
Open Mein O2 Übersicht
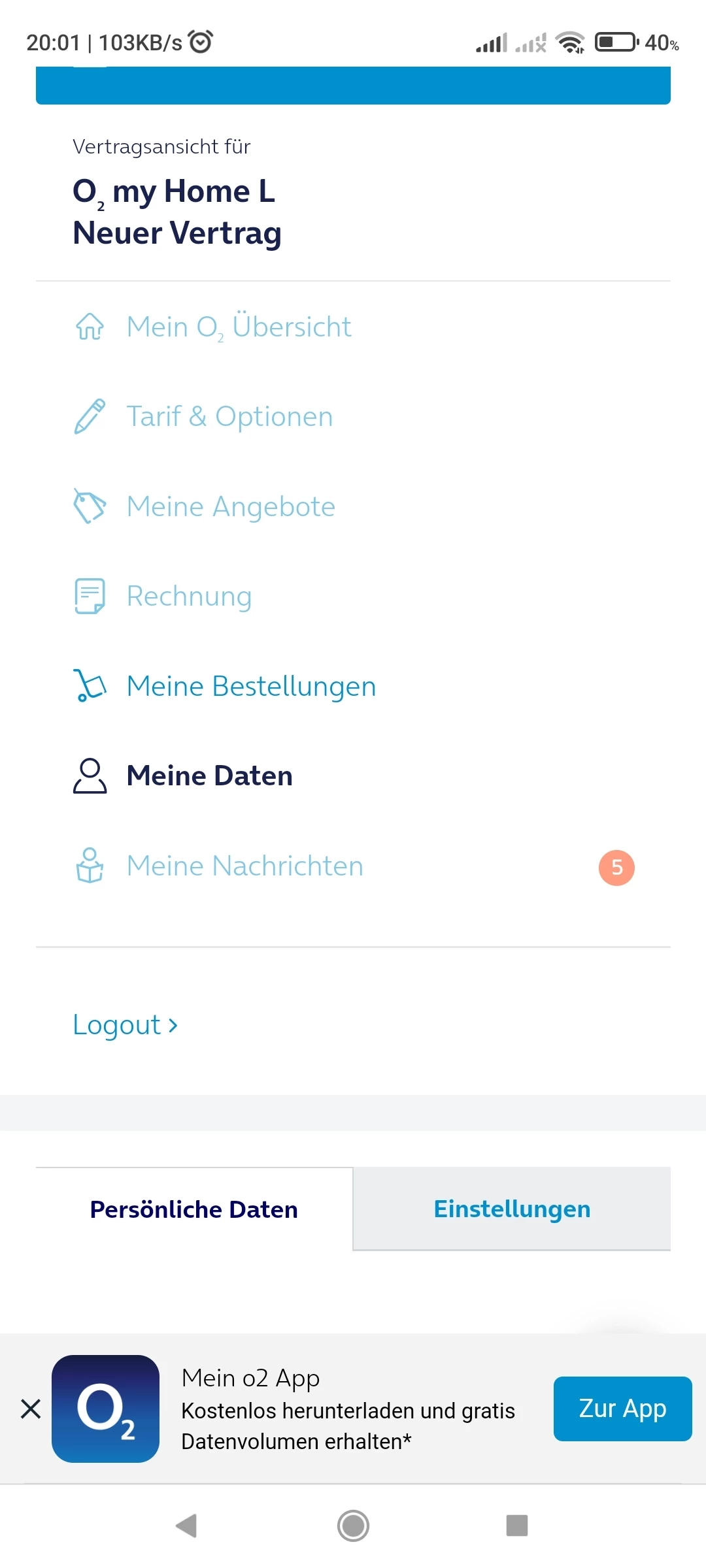[x=239, y=327]
